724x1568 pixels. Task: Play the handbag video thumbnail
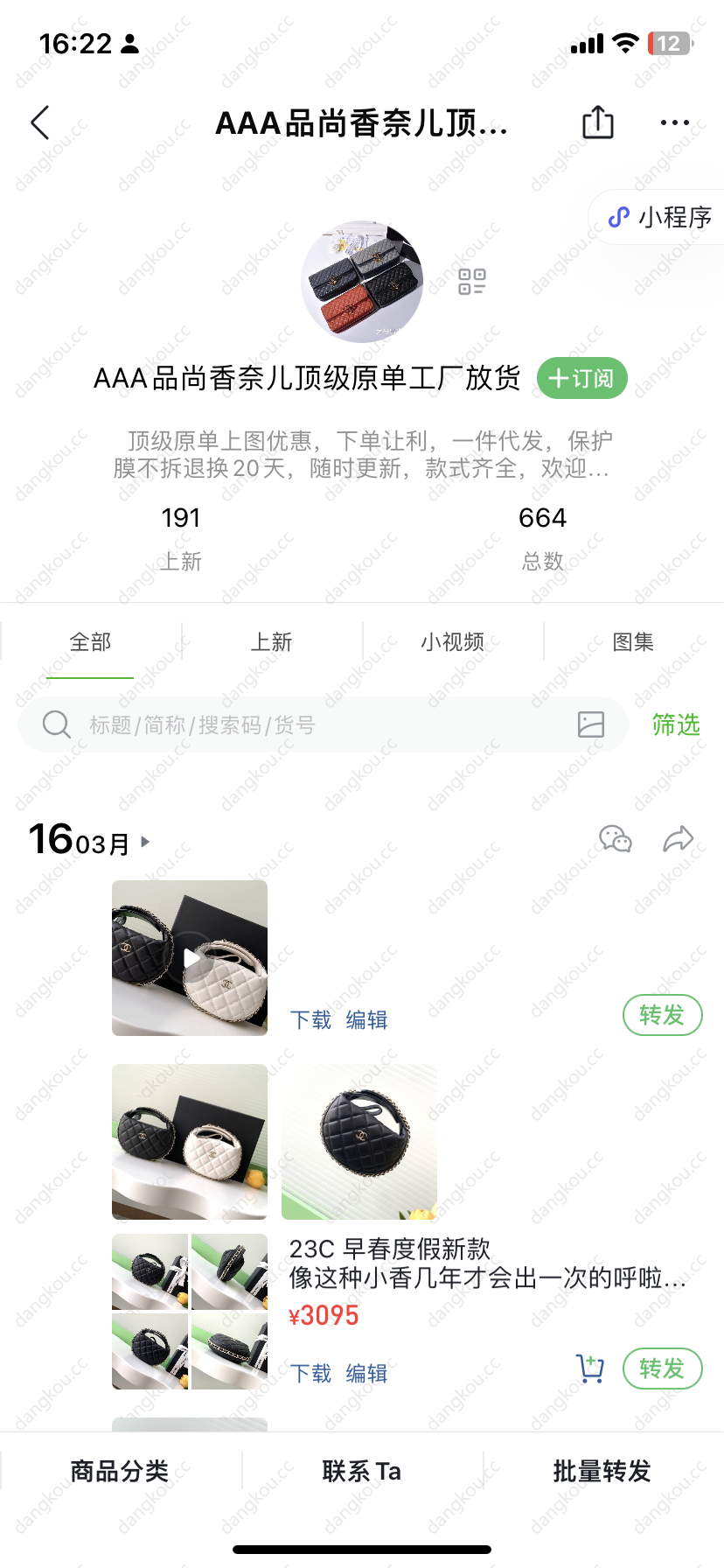(190, 958)
